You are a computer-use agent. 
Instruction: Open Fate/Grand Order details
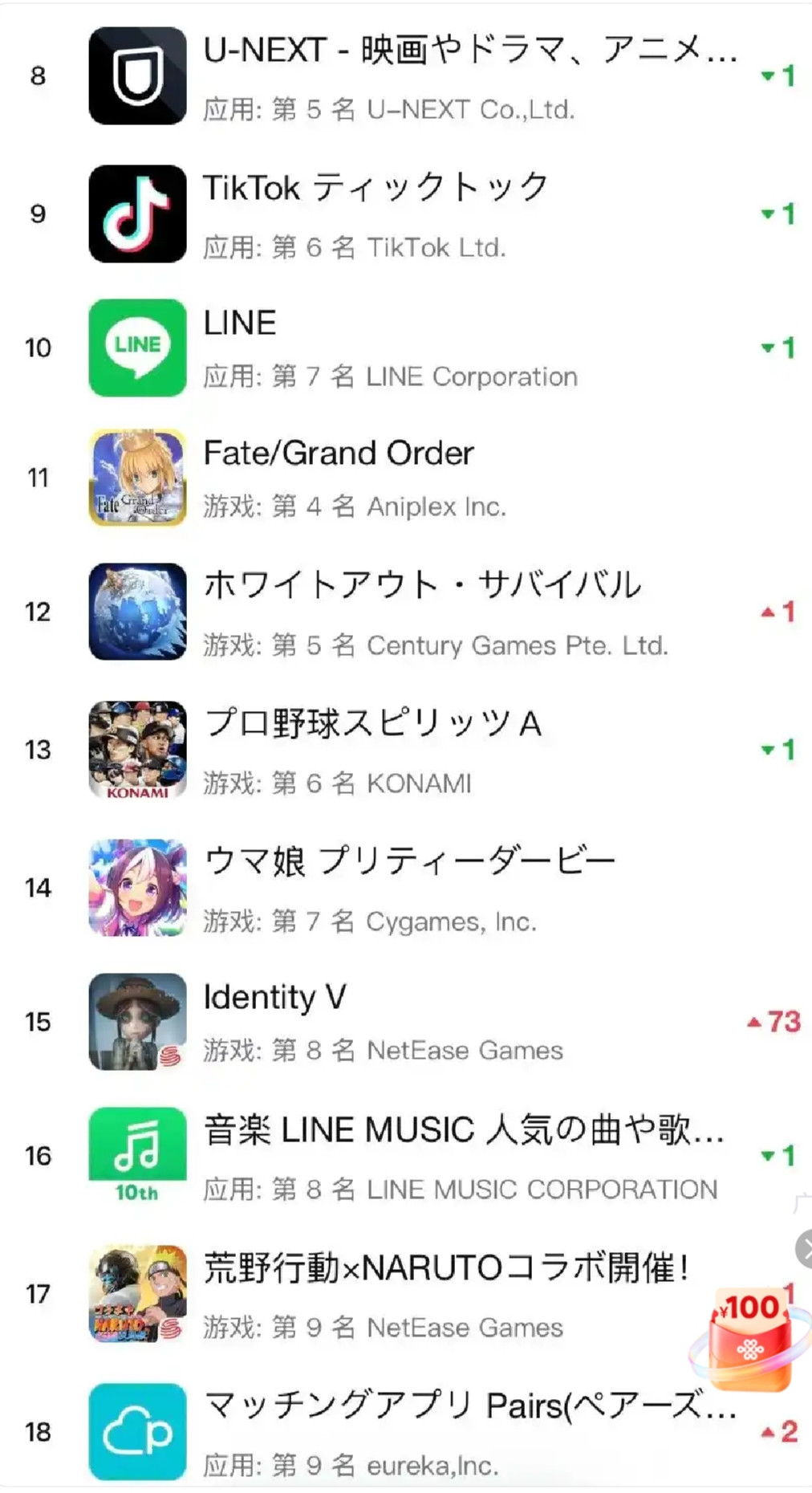pyautogui.click(x=406, y=478)
